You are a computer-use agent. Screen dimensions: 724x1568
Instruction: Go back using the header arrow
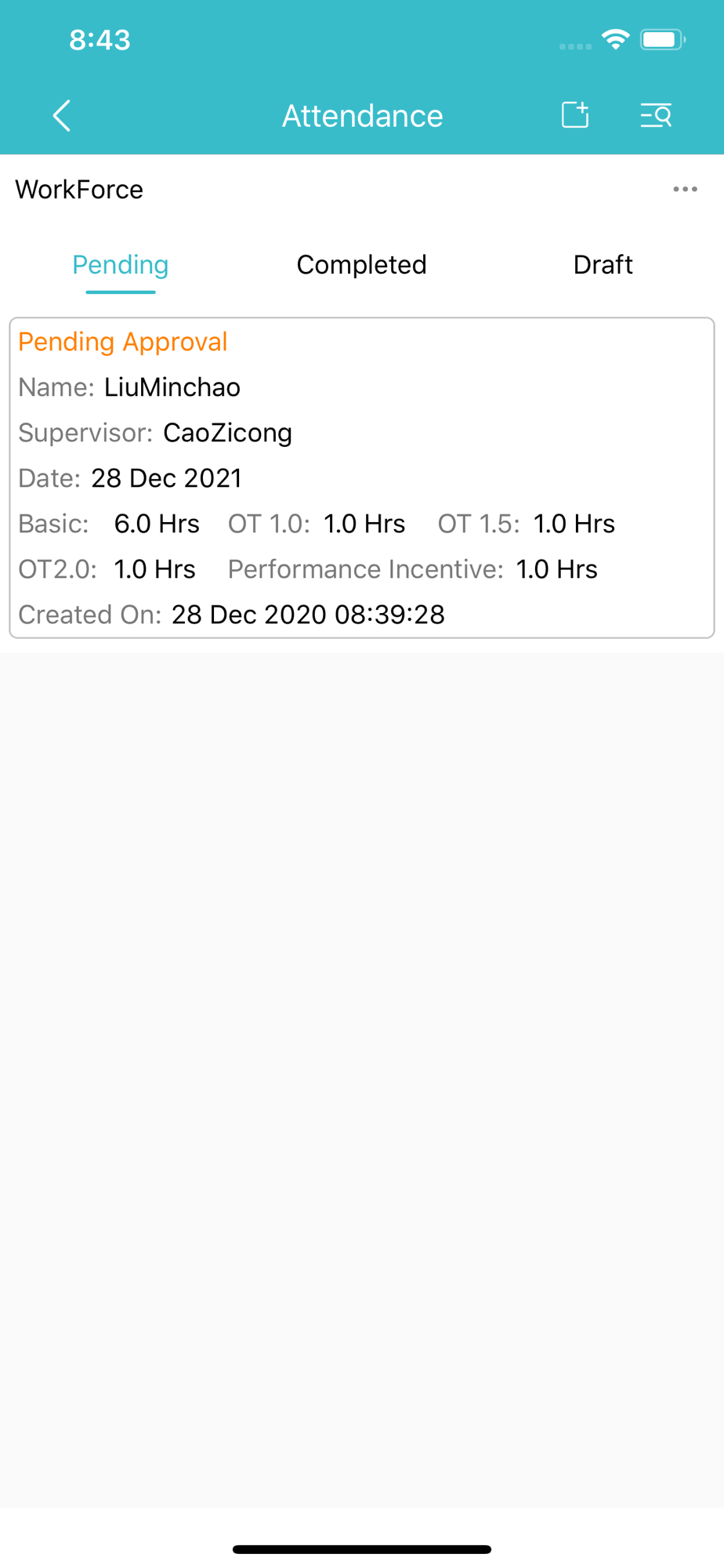point(62,116)
